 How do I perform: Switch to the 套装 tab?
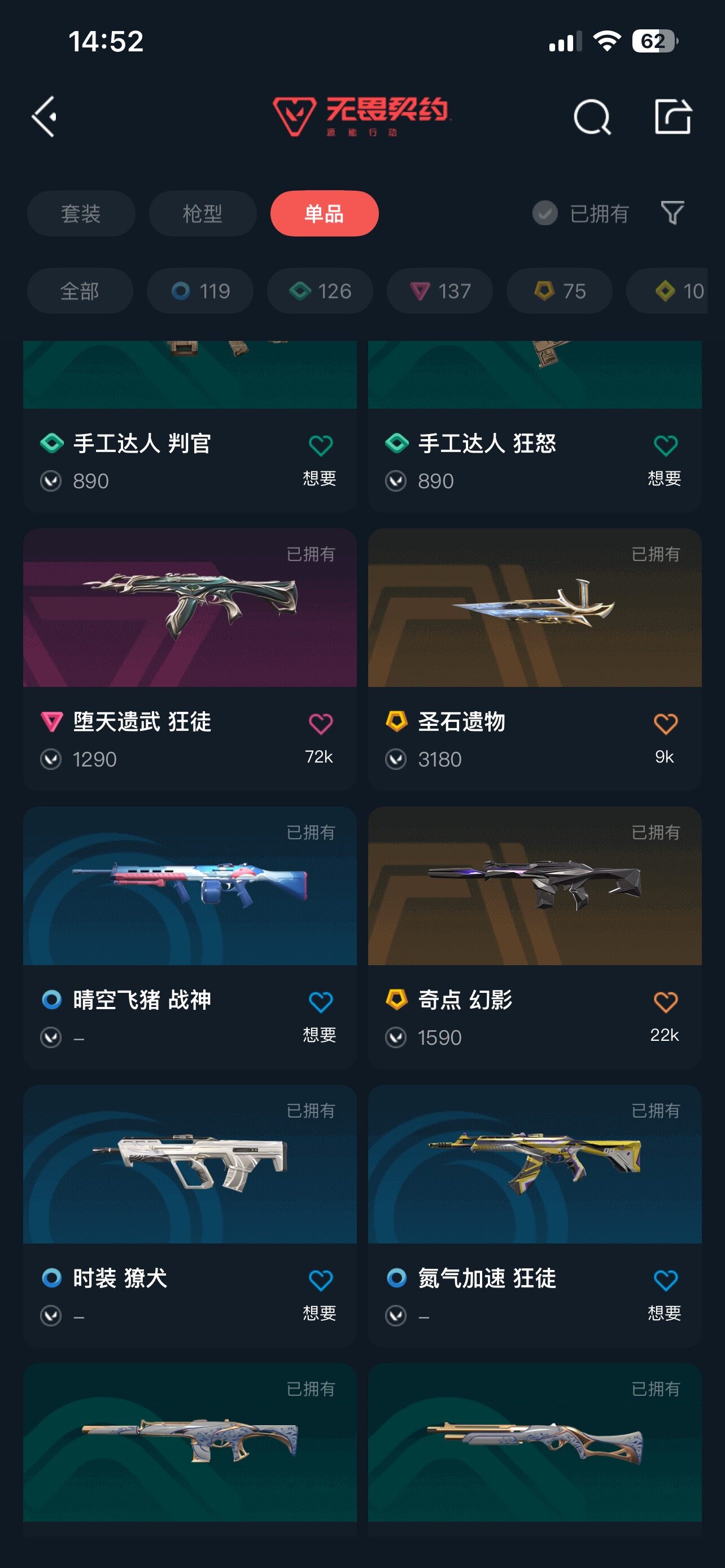point(81,213)
